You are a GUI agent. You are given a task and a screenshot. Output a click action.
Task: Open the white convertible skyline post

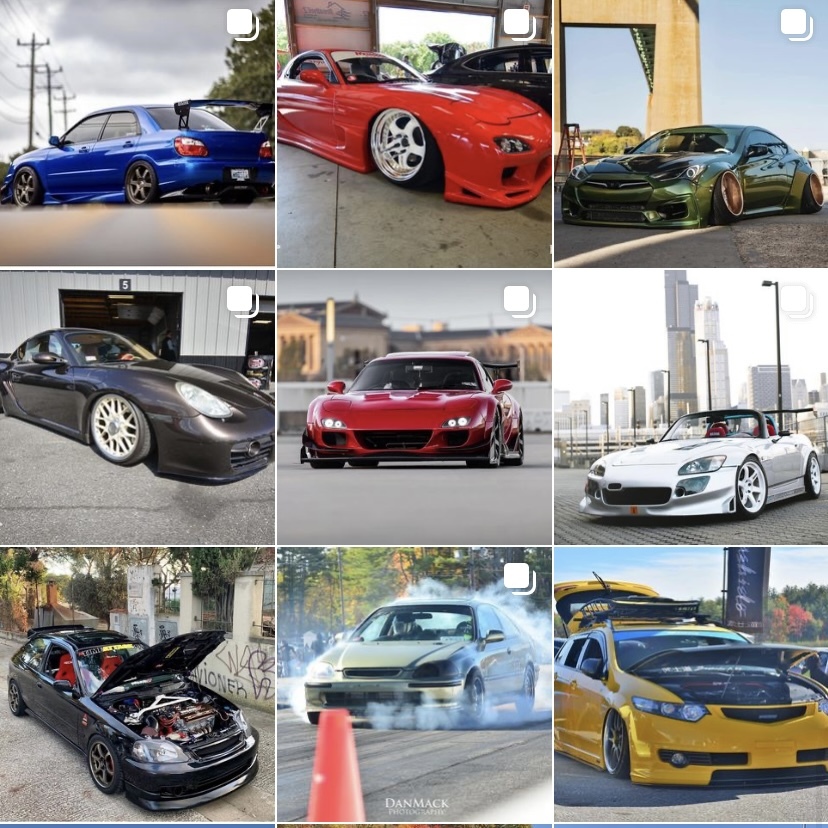click(691, 408)
